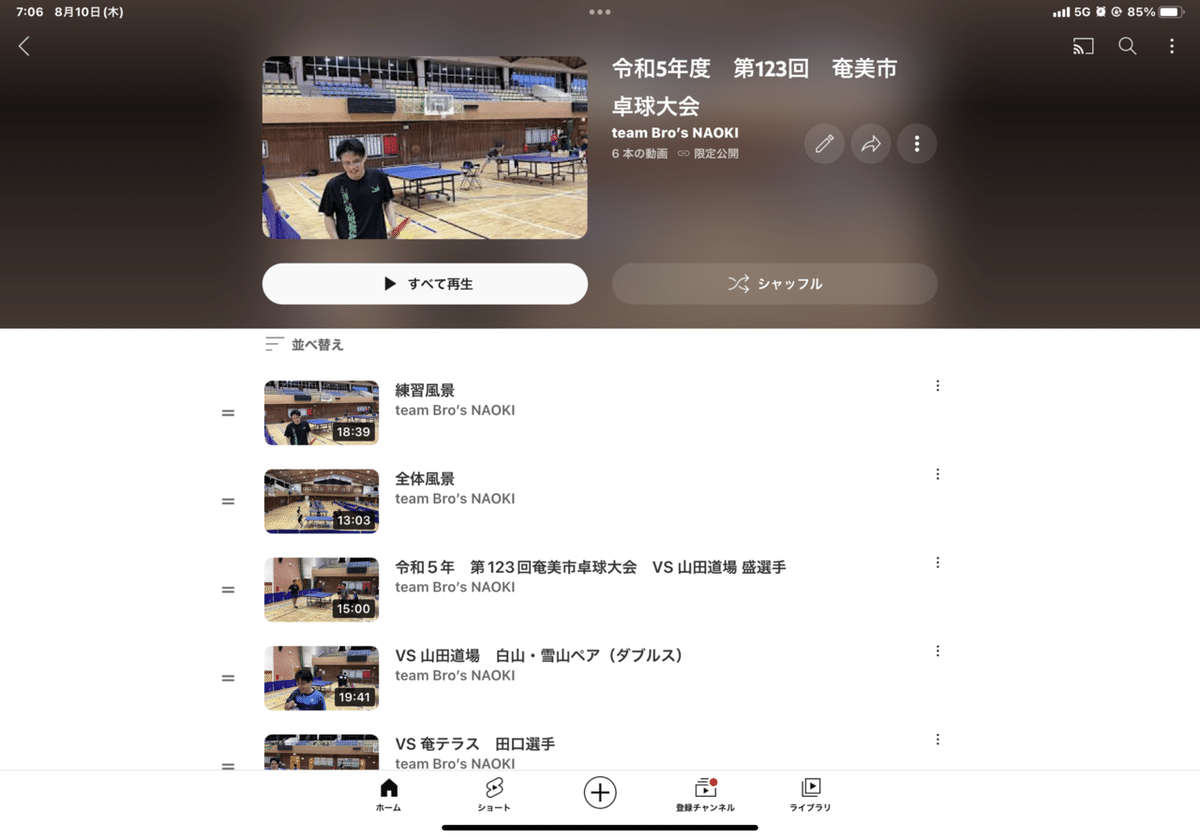Open more options for 全体風景
This screenshot has height=838, width=1200.
tap(937, 474)
